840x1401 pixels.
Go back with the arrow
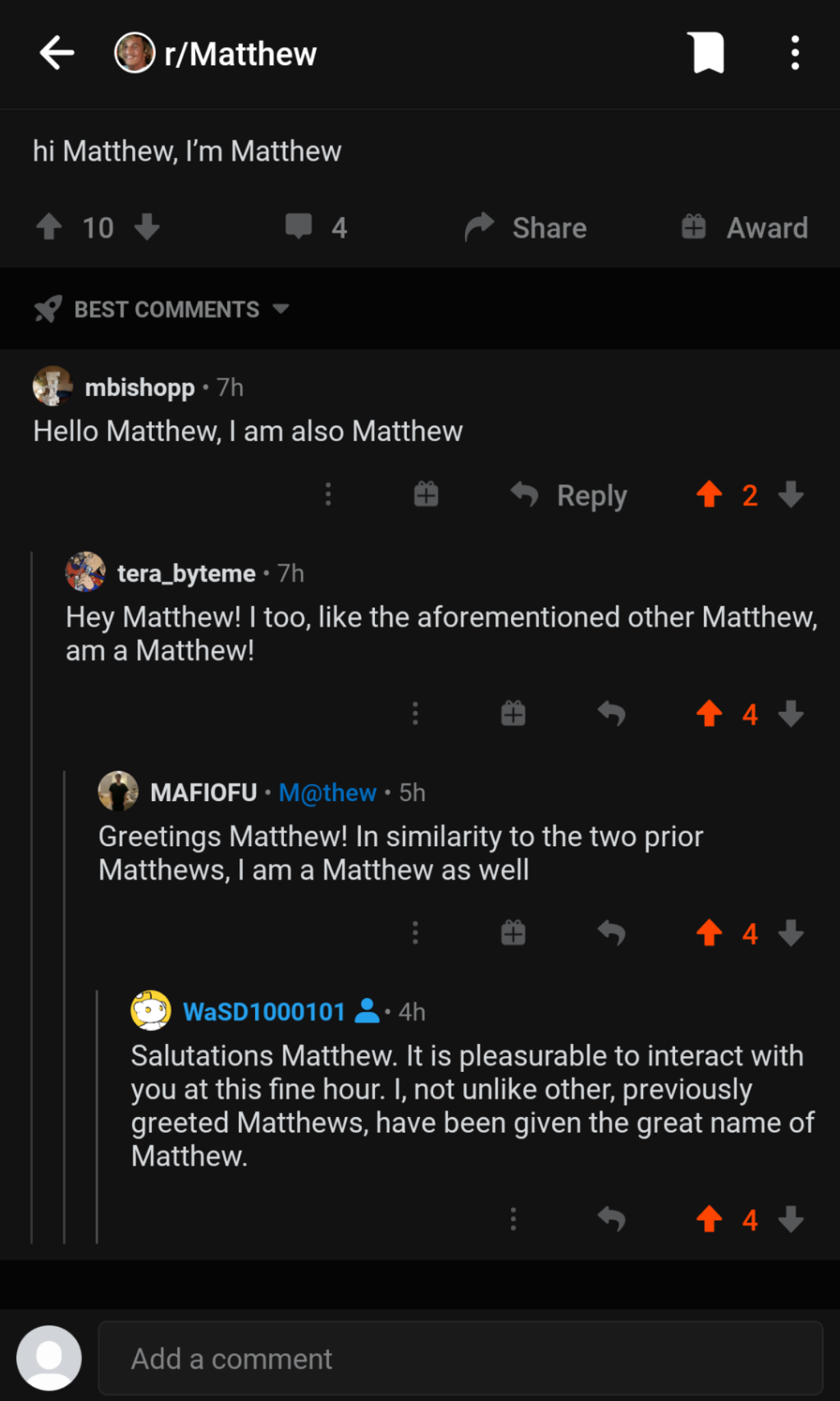click(x=56, y=52)
